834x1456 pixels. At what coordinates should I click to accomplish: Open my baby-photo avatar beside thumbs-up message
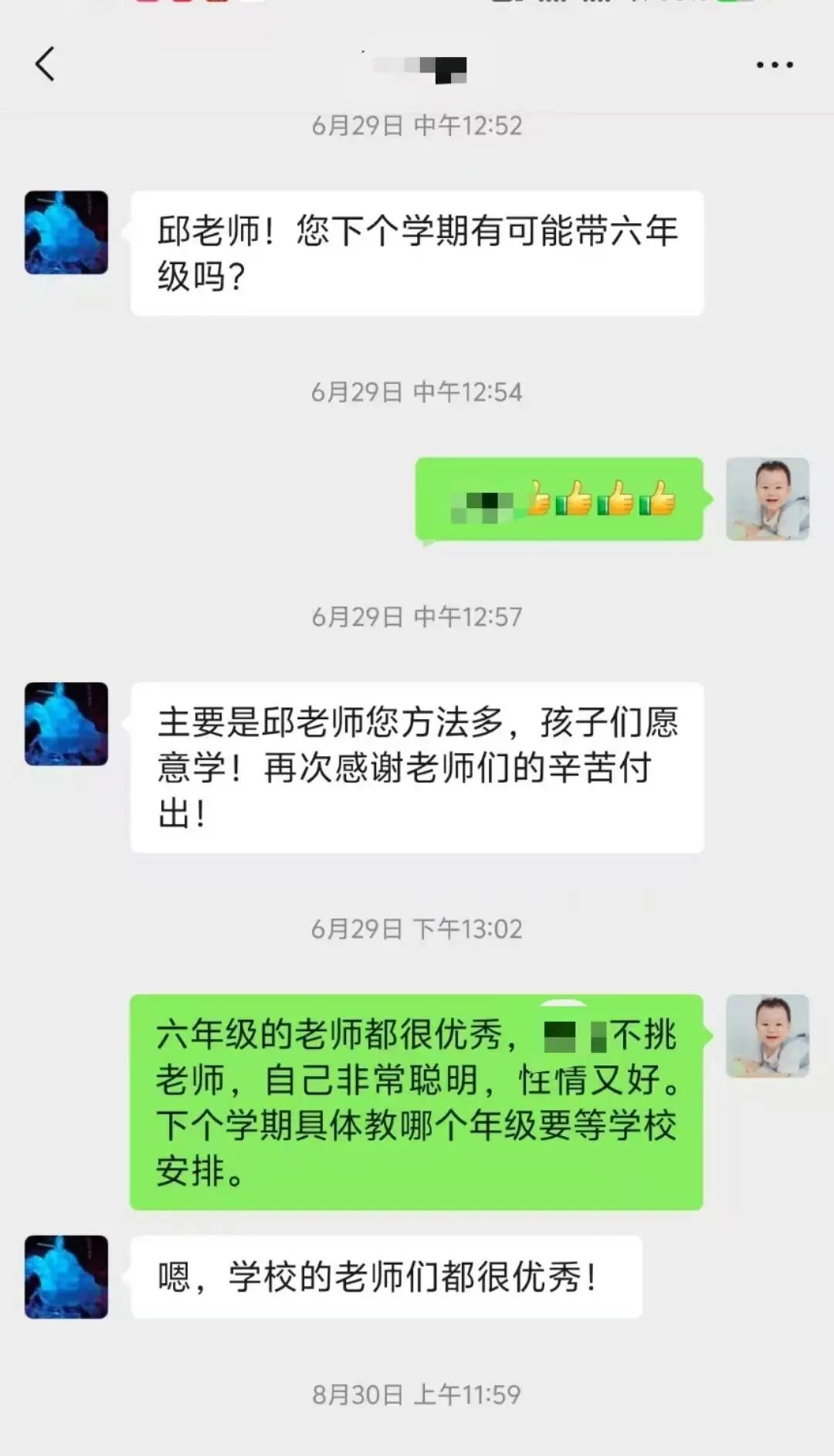coord(768,499)
